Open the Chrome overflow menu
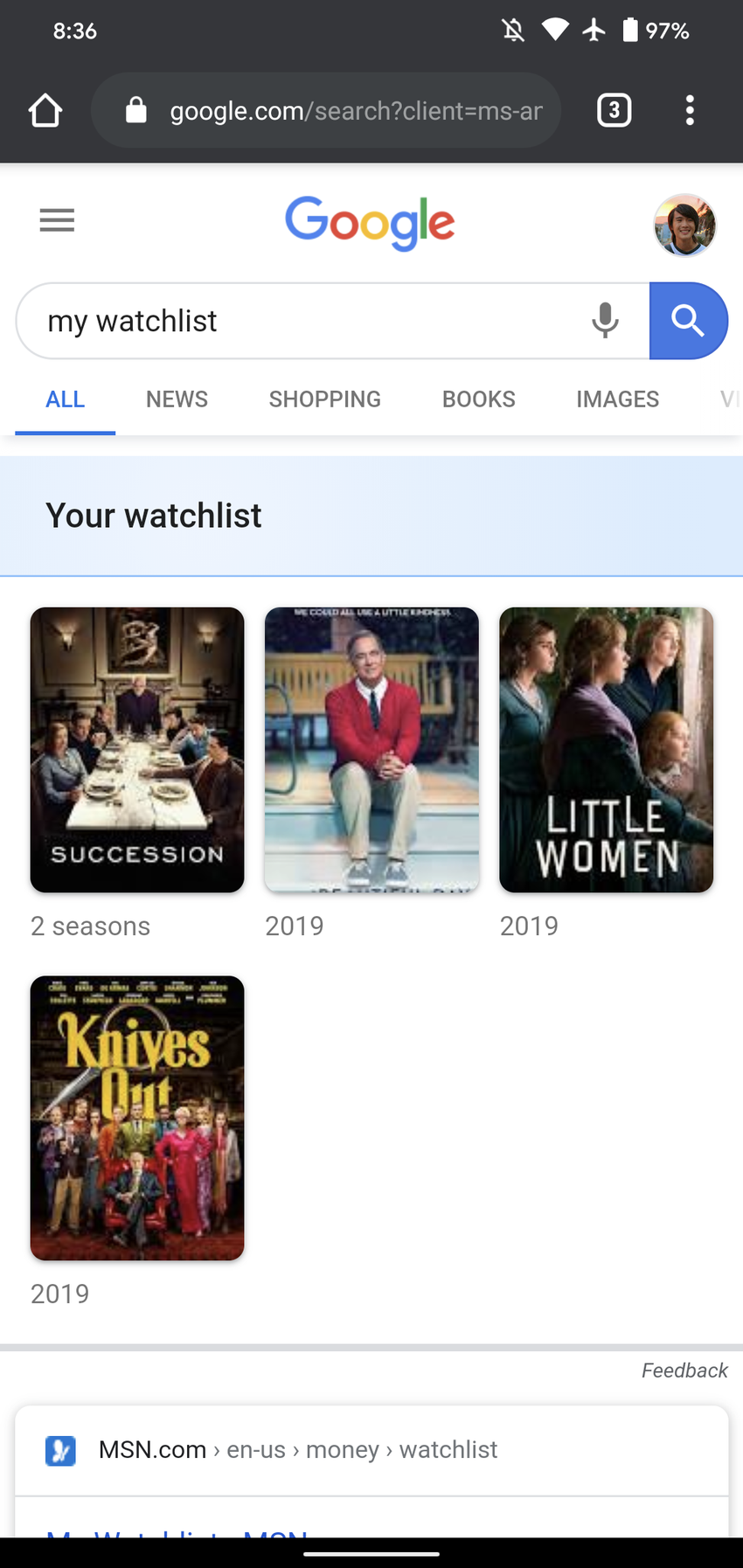The height and width of the screenshot is (1568, 743). pos(690,110)
